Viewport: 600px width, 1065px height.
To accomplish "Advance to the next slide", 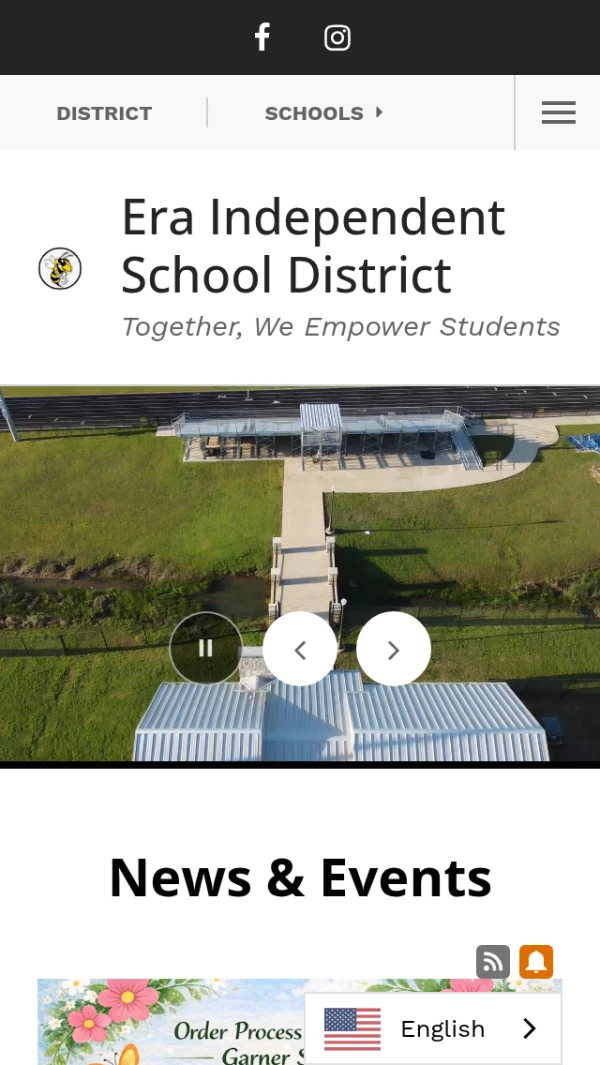I will click(393, 648).
